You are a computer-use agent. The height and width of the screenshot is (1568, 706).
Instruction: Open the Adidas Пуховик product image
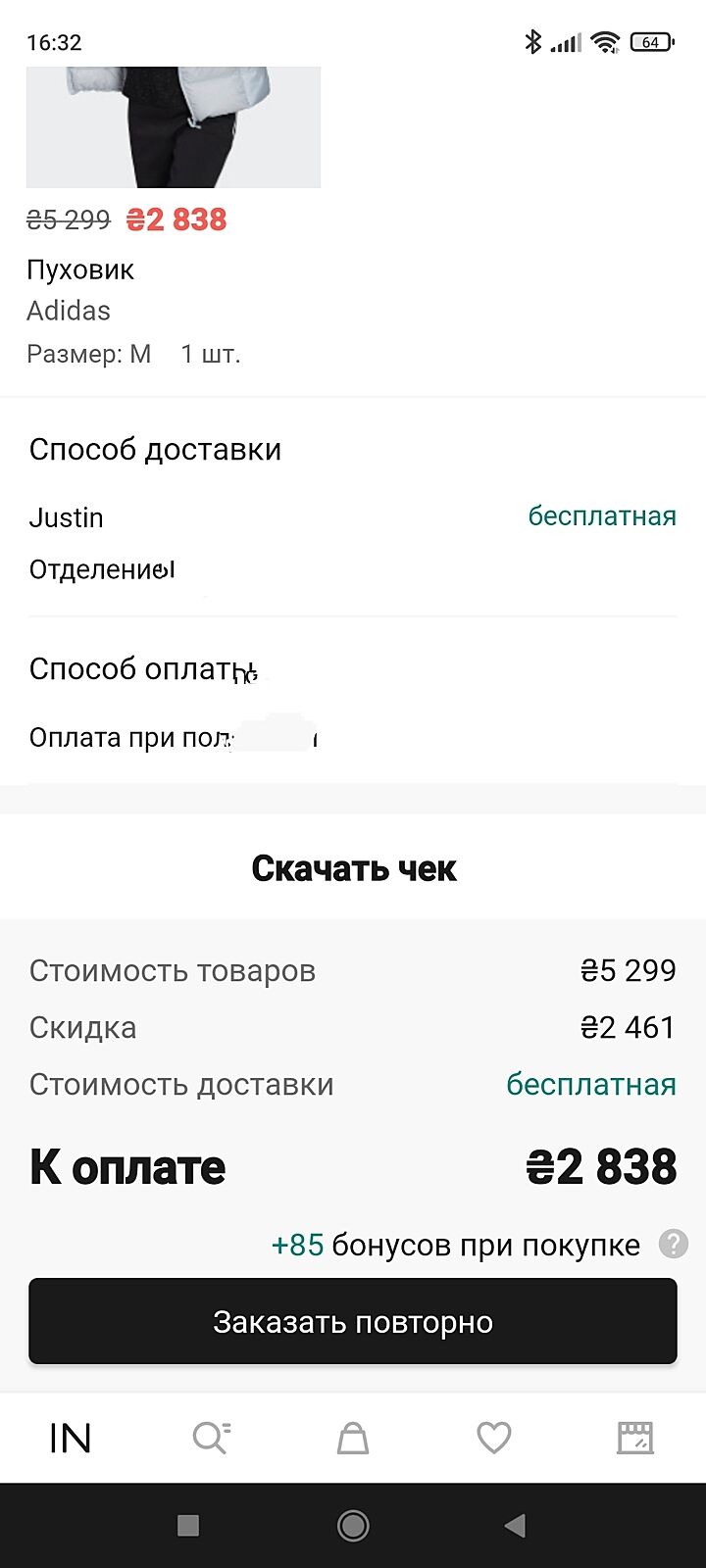click(174, 127)
